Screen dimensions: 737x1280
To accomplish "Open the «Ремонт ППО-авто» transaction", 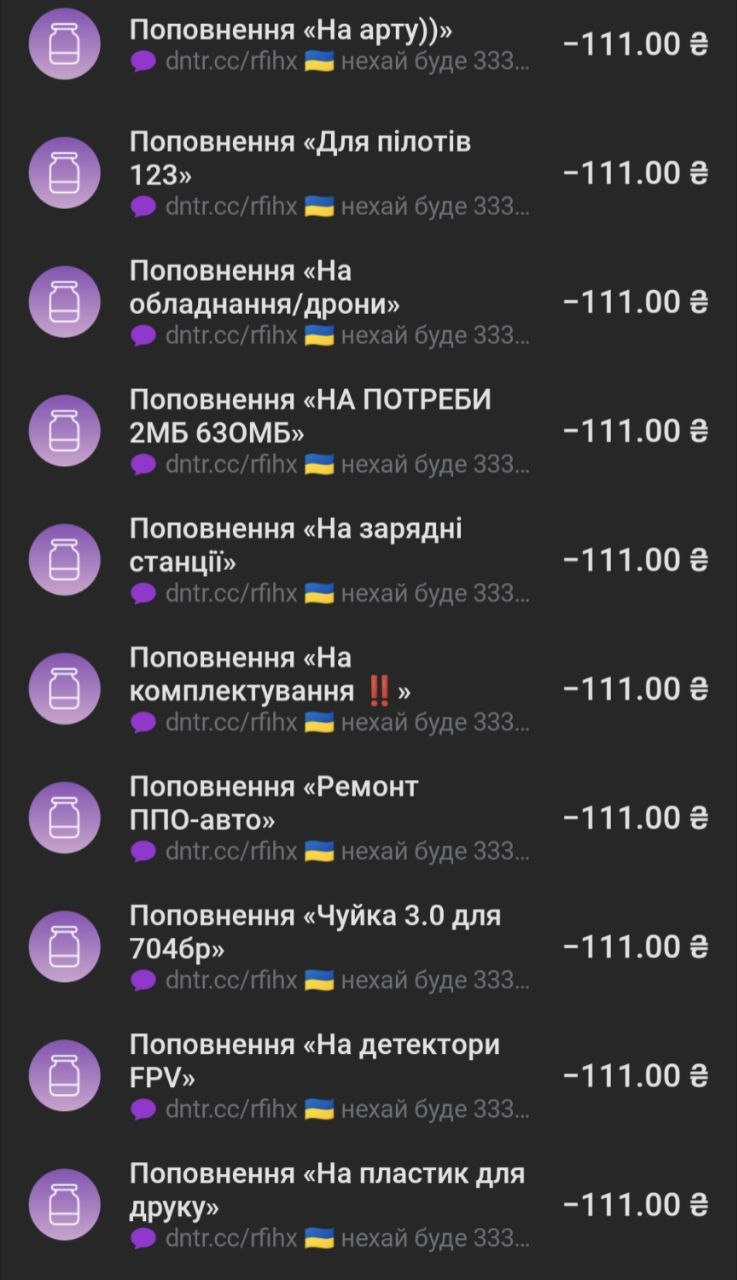I will 330,818.
